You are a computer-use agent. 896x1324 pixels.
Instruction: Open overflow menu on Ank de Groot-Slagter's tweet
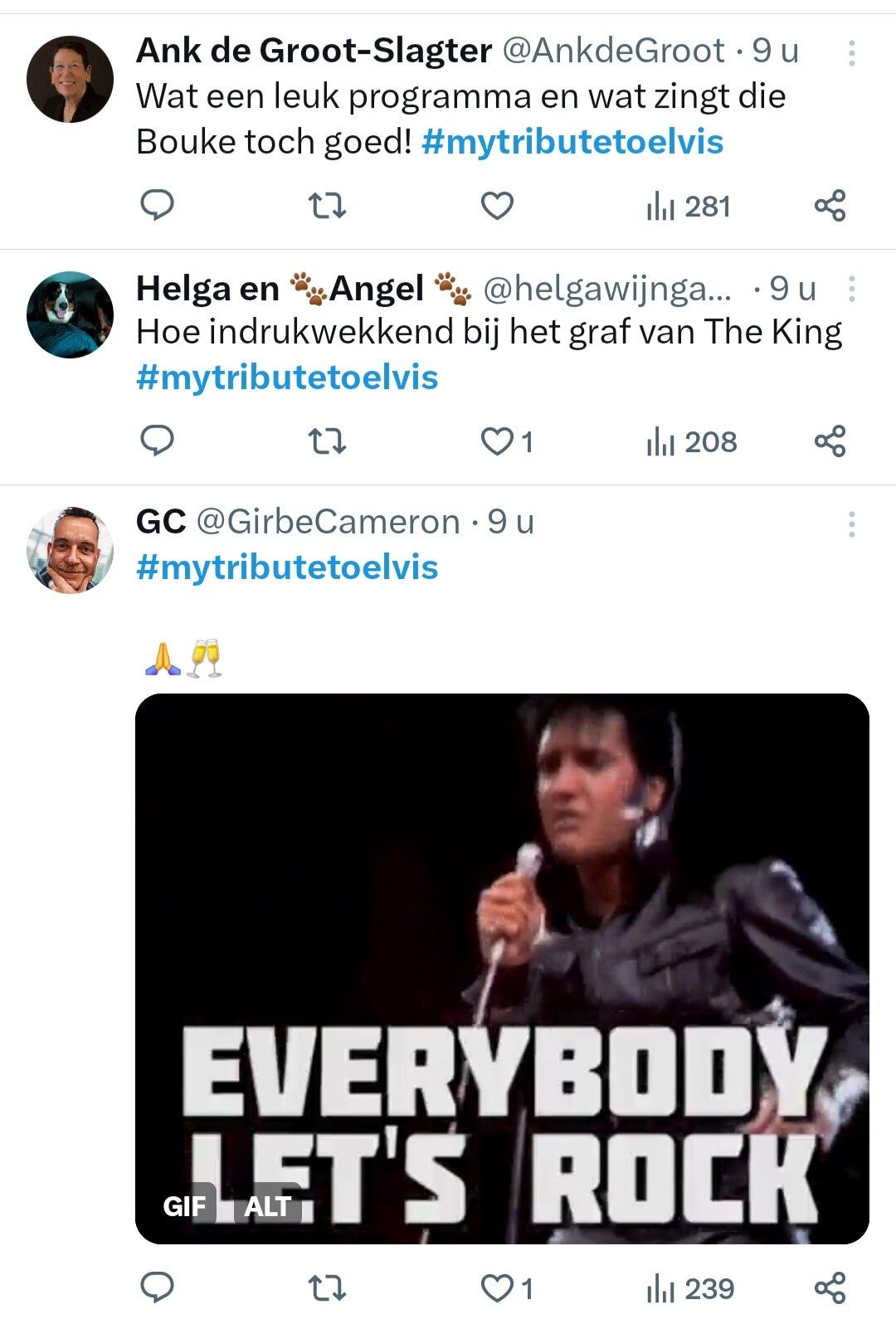pos(851,53)
